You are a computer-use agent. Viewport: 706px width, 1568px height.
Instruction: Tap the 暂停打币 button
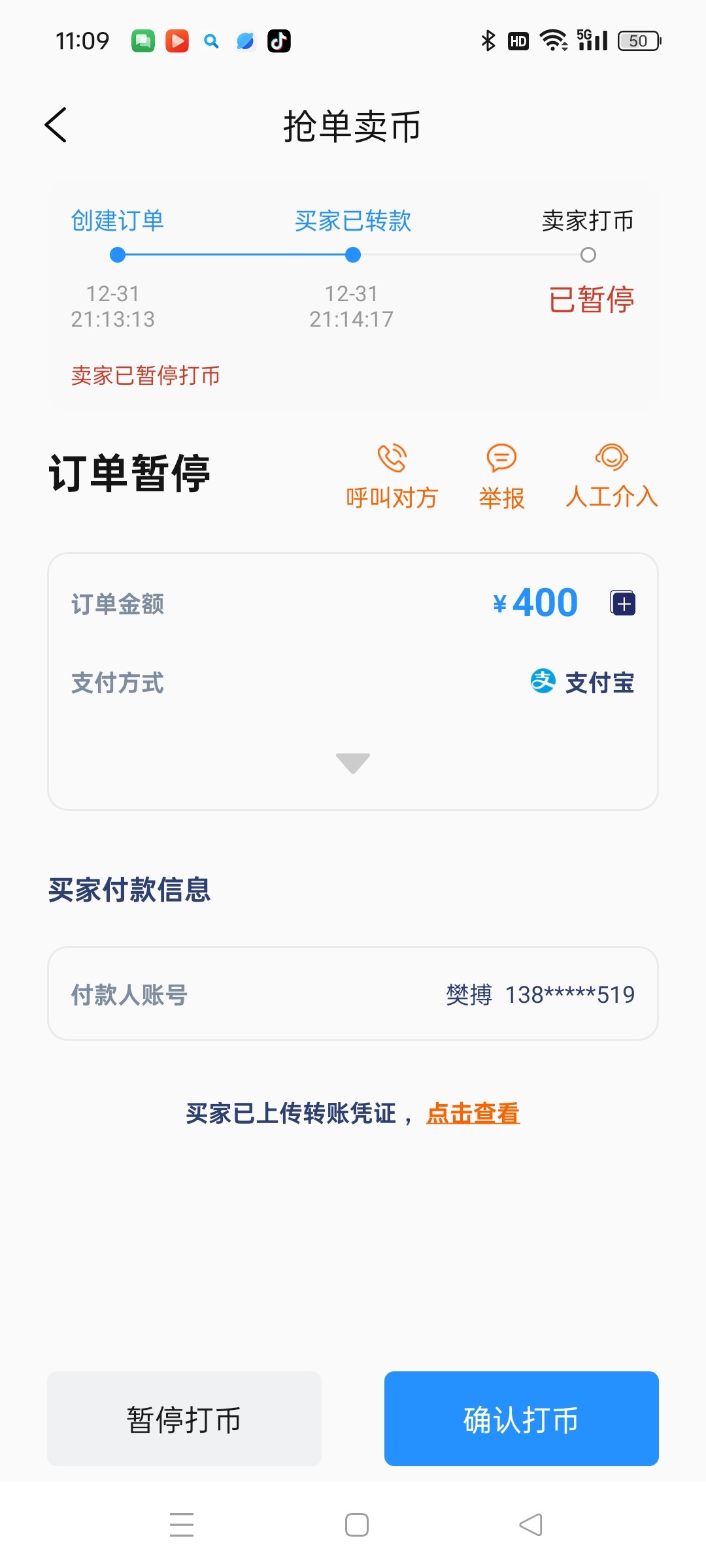pyautogui.click(x=184, y=1418)
